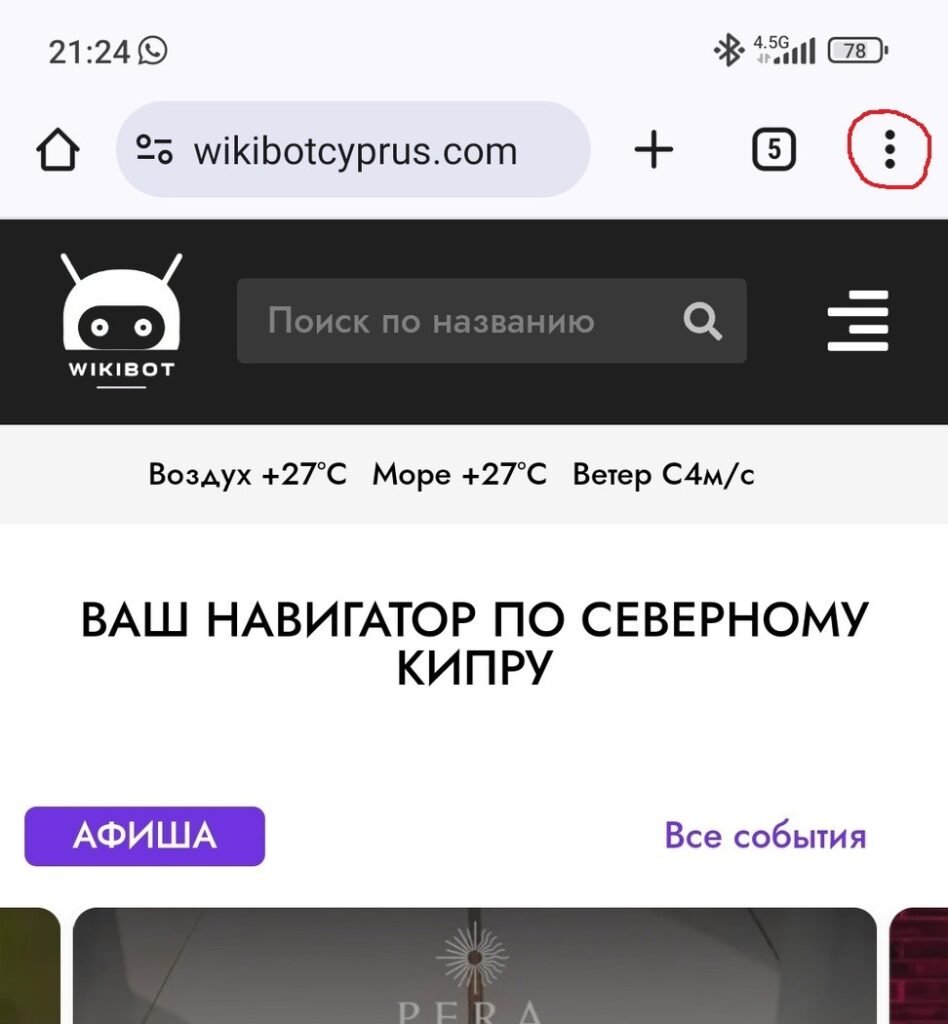
Task: Open the browser three-dot overflow menu
Action: (889, 150)
